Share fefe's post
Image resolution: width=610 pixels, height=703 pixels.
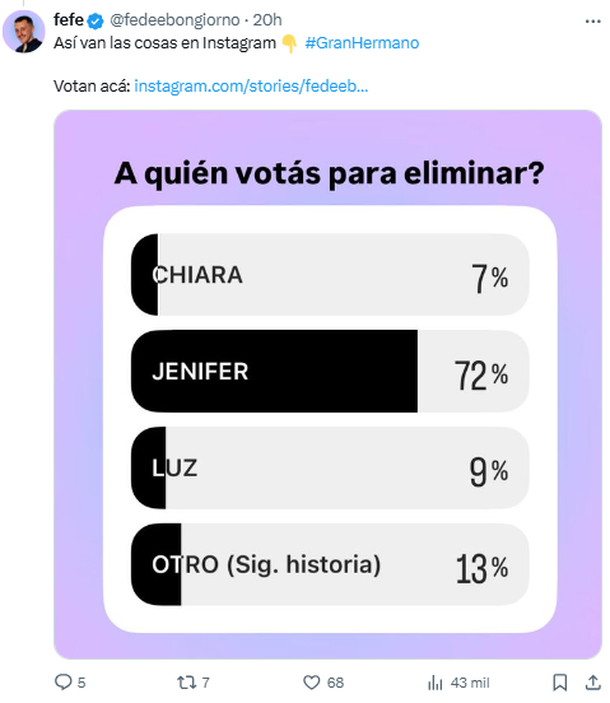coord(591,682)
